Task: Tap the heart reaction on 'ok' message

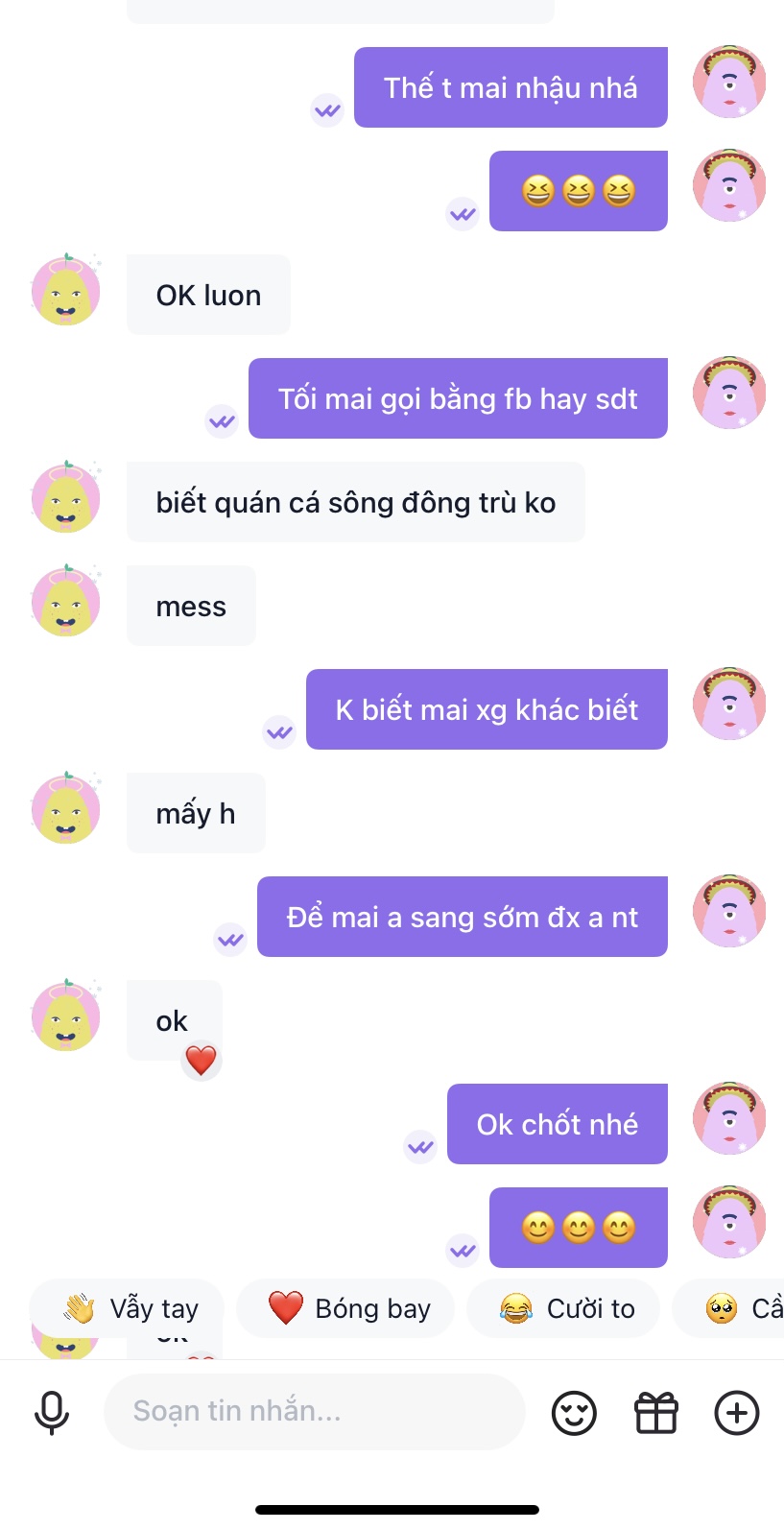Action: [201, 1061]
